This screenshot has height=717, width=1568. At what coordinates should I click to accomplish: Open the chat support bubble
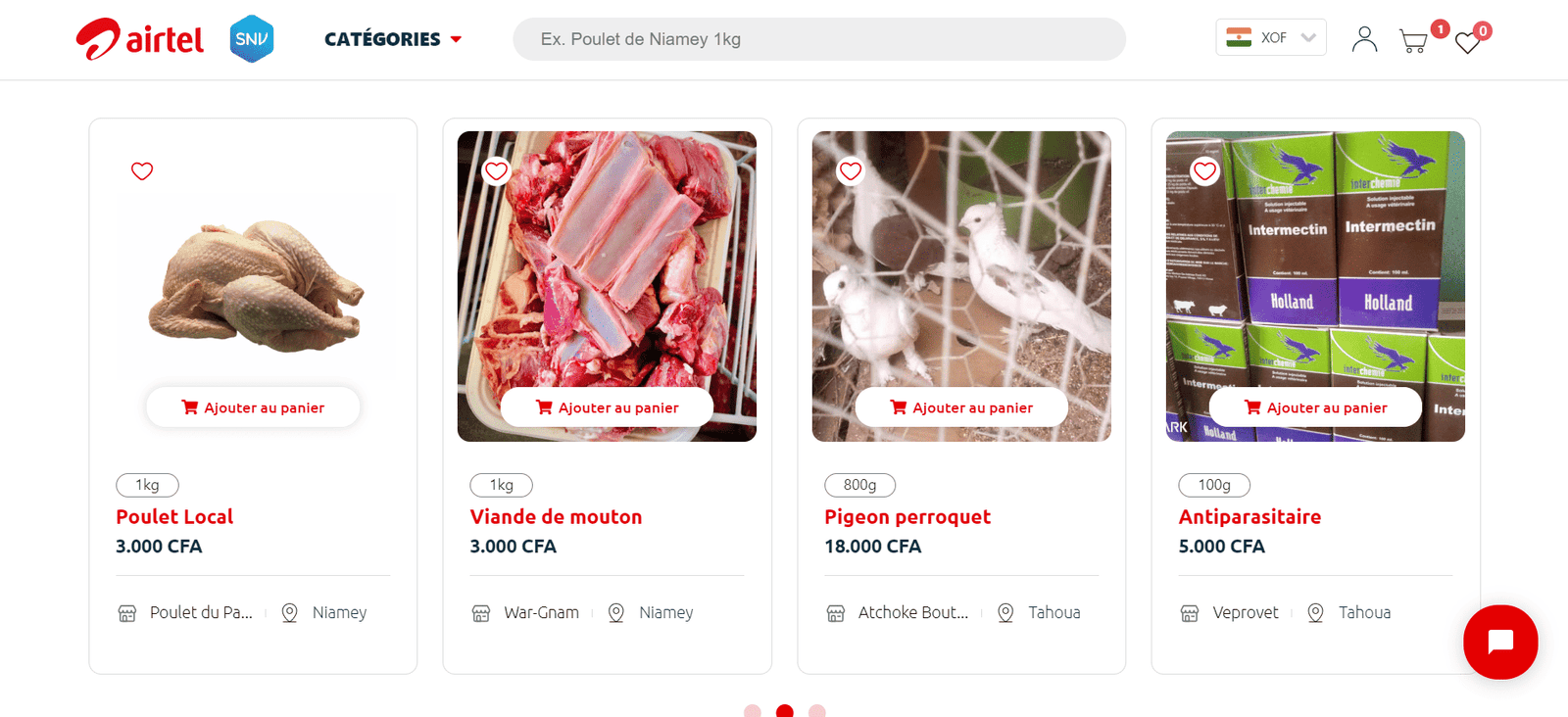click(x=1500, y=642)
